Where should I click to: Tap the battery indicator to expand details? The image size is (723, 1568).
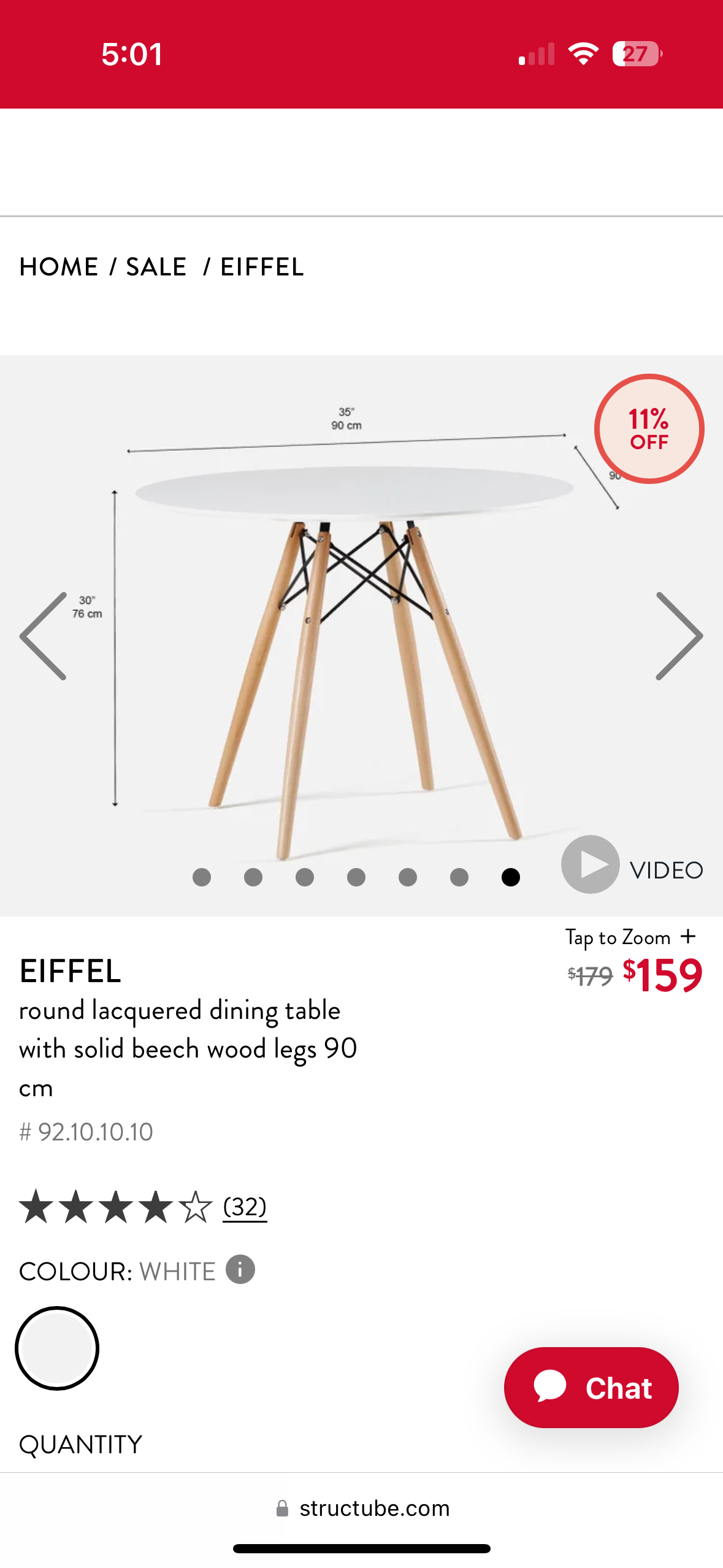click(637, 54)
